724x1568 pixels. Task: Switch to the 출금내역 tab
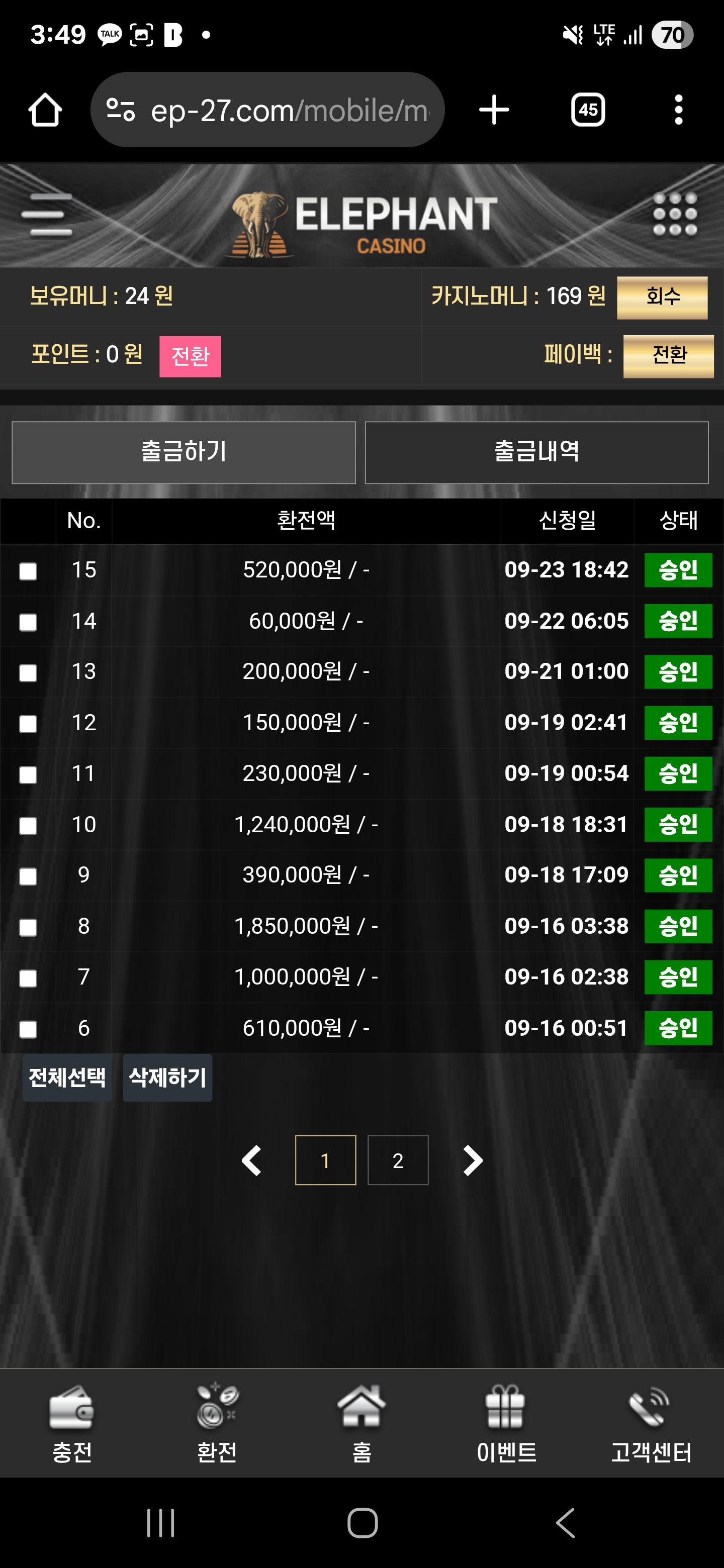tap(536, 452)
